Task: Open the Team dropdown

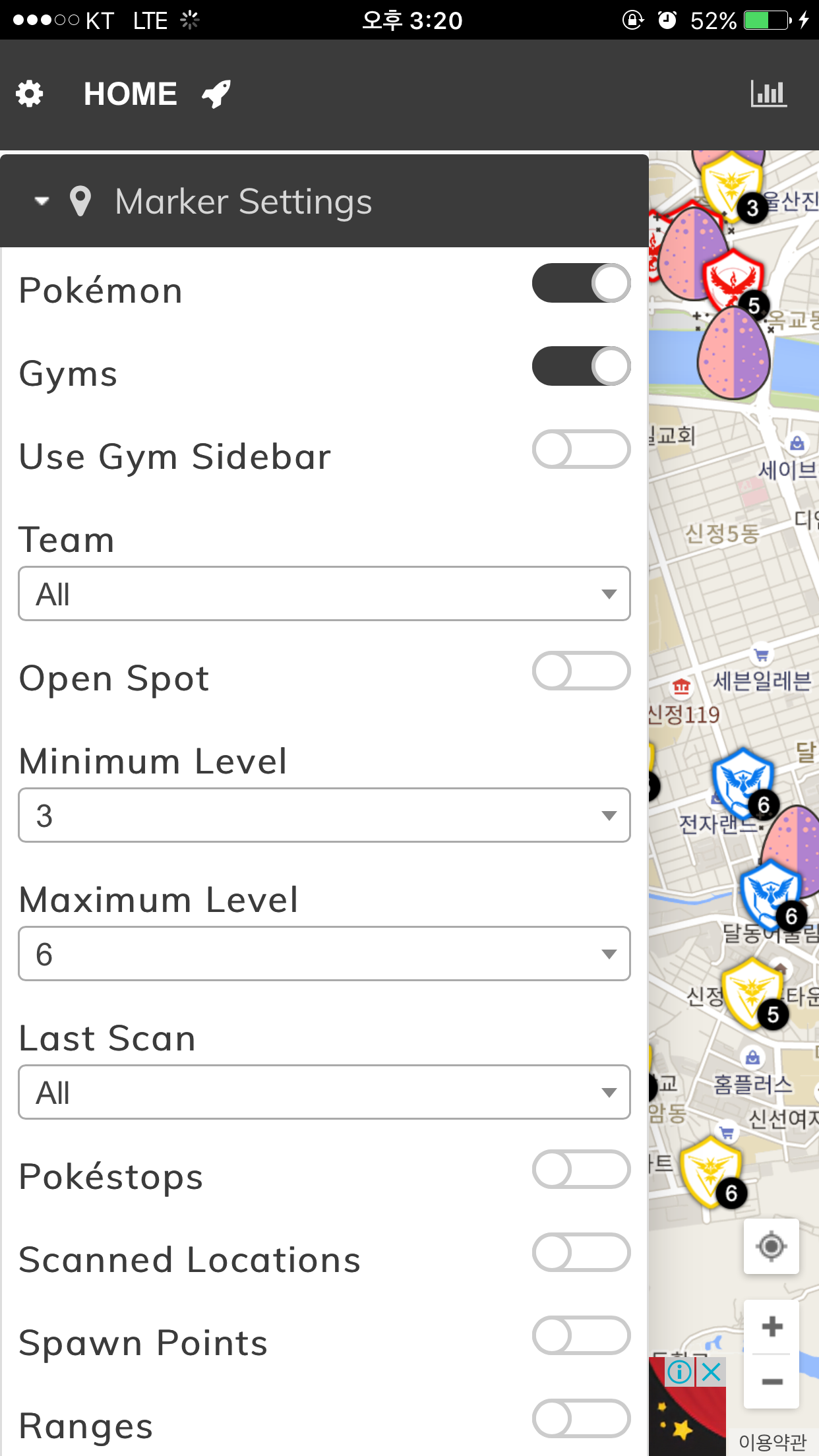Action: (x=324, y=593)
